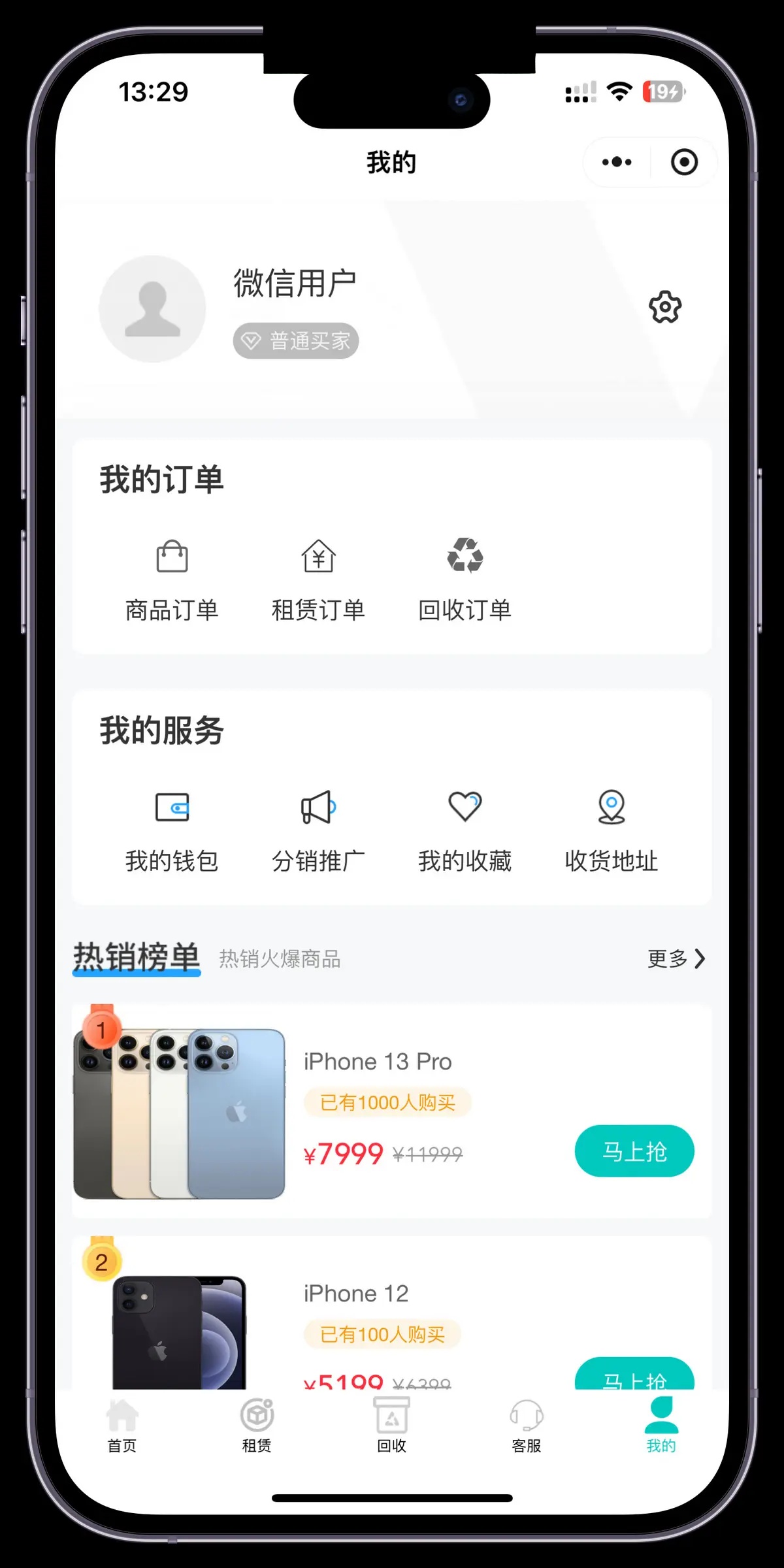784x1568 pixels.
Task: Tap 更多 to see more hot sellers
Action: [676, 958]
